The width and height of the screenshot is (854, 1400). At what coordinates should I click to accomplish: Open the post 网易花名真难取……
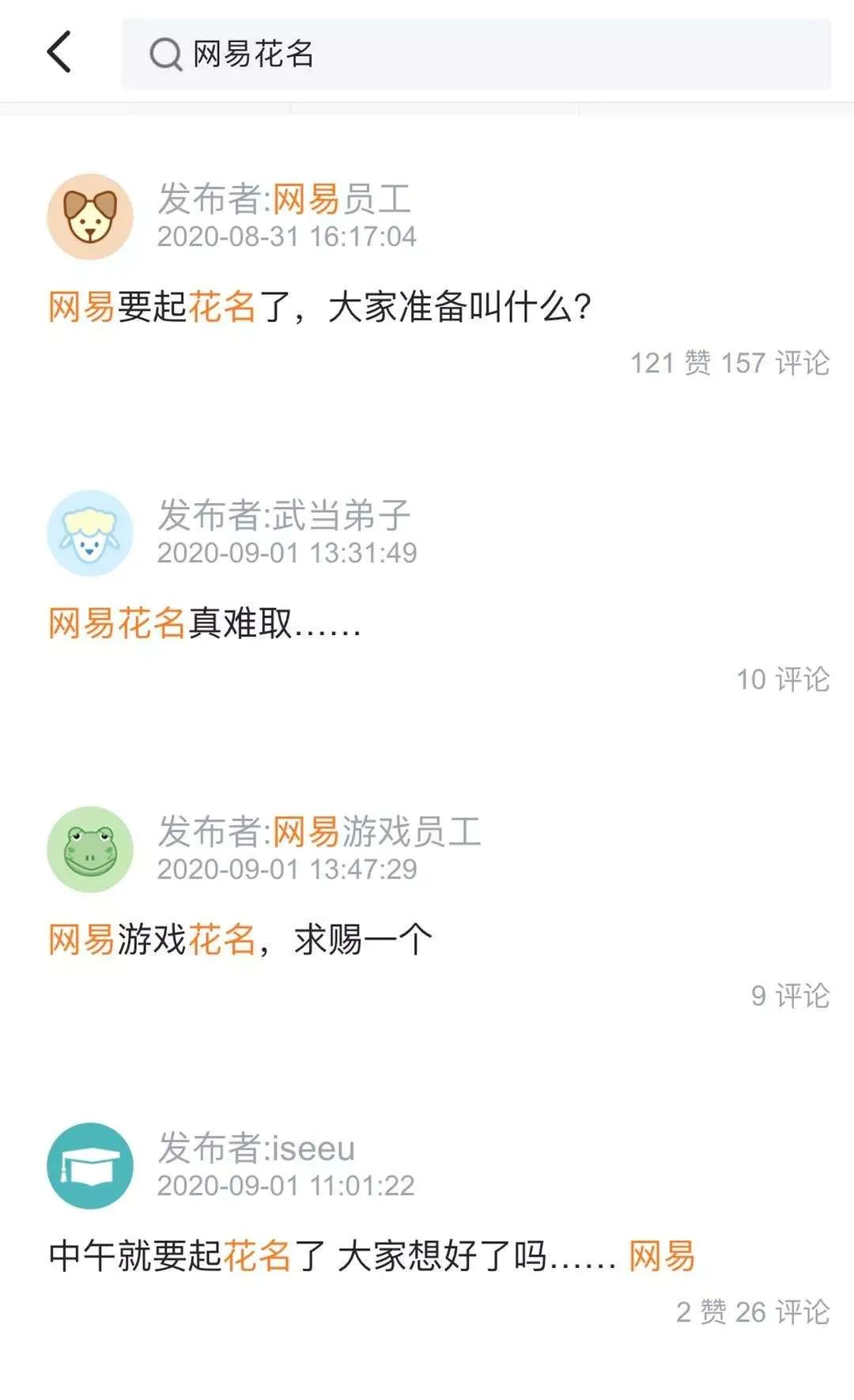(204, 623)
